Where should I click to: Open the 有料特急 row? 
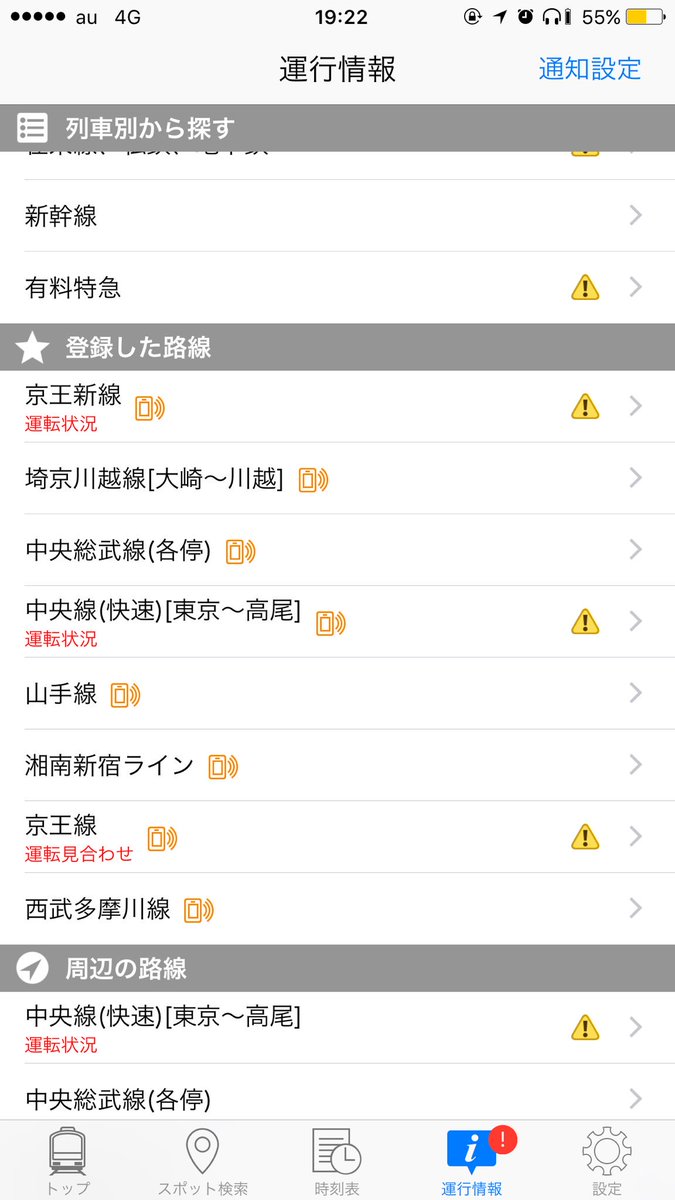[x=337, y=288]
